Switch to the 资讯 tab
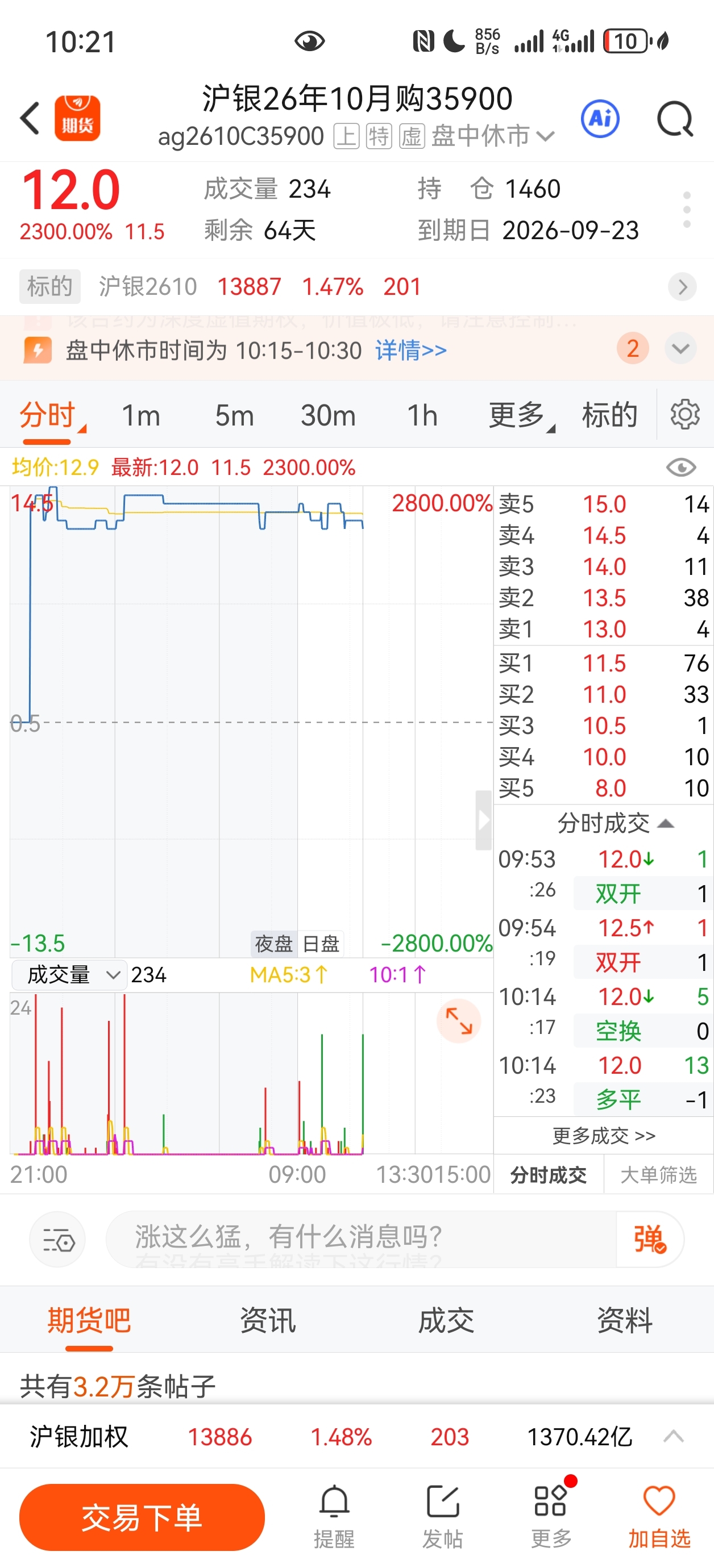This screenshot has width=714, height=1568. [267, 1321]
